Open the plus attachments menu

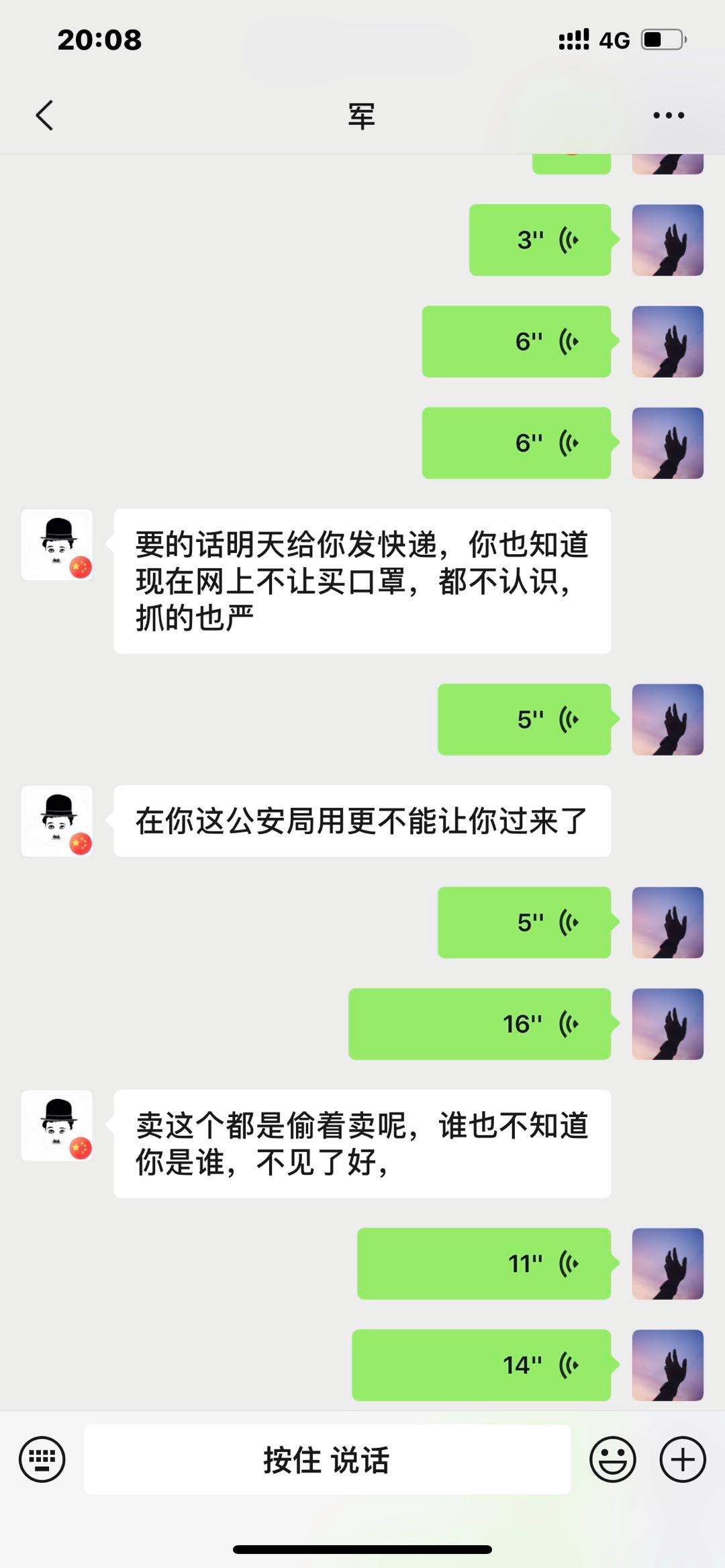point(683,1459)
